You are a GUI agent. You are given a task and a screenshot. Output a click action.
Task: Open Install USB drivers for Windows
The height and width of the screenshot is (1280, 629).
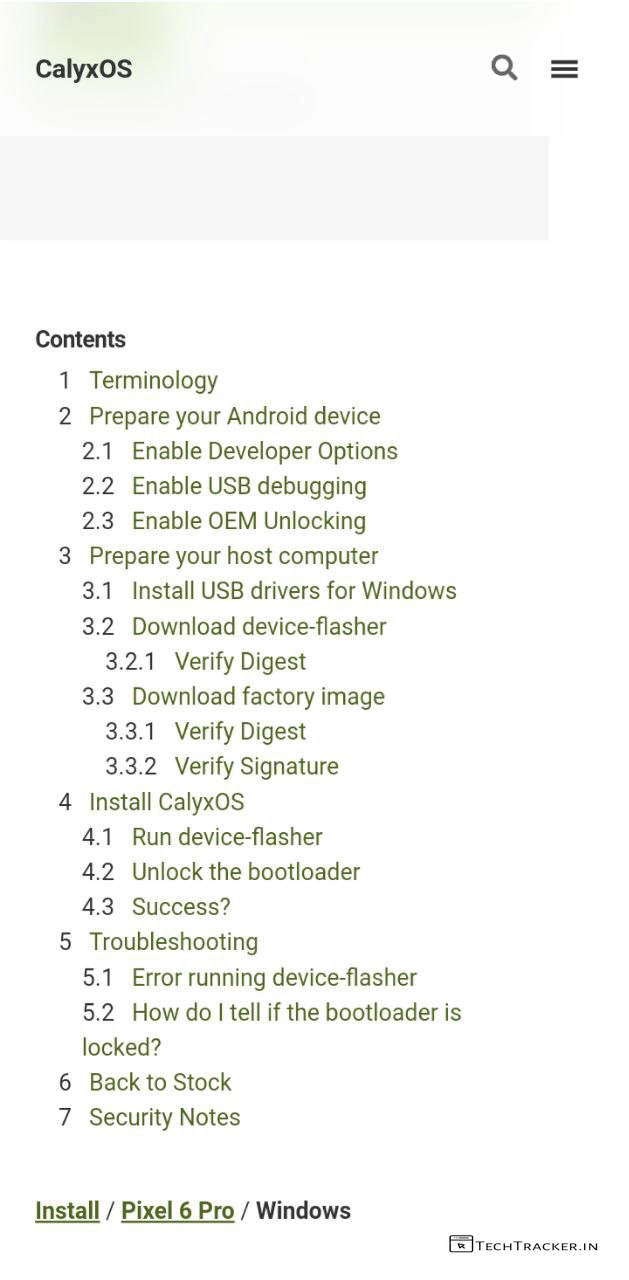coord(294,591)
